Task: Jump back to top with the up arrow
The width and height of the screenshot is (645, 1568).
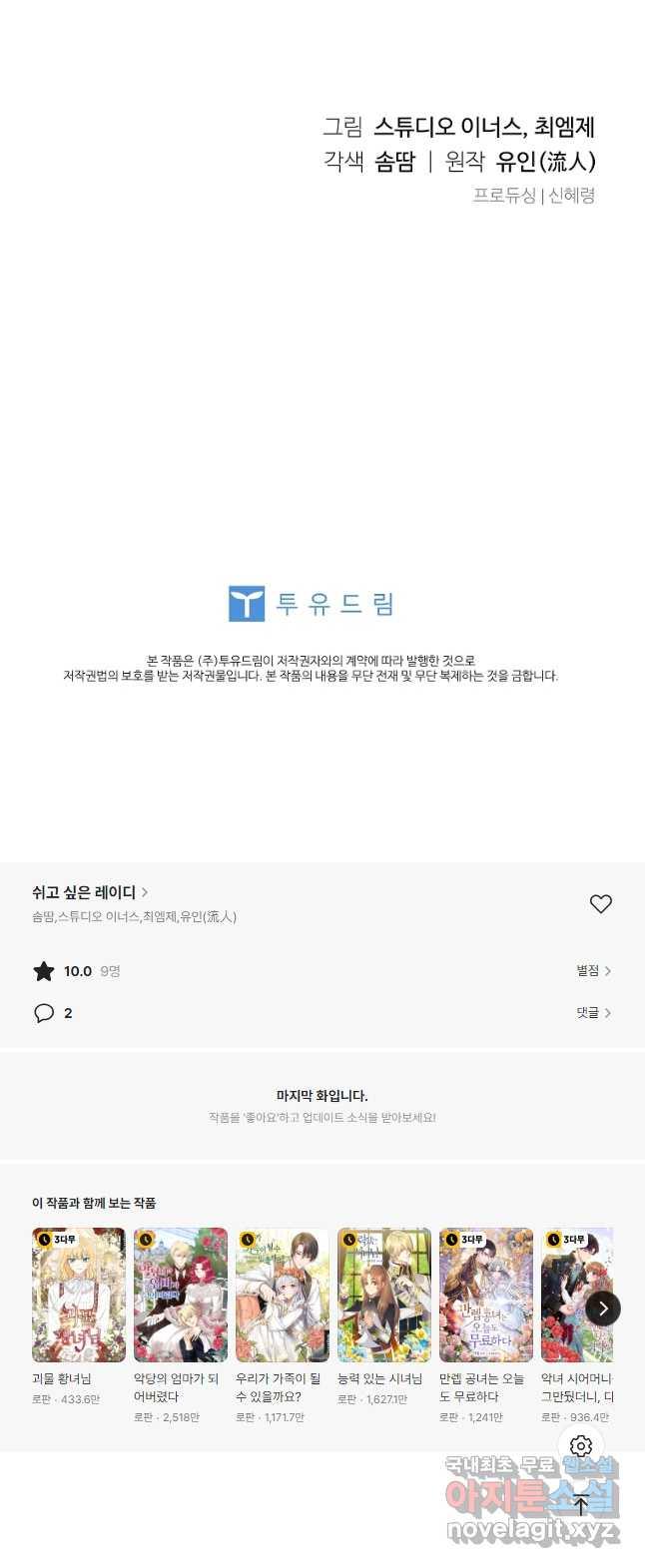Action: click(581, 1504)
